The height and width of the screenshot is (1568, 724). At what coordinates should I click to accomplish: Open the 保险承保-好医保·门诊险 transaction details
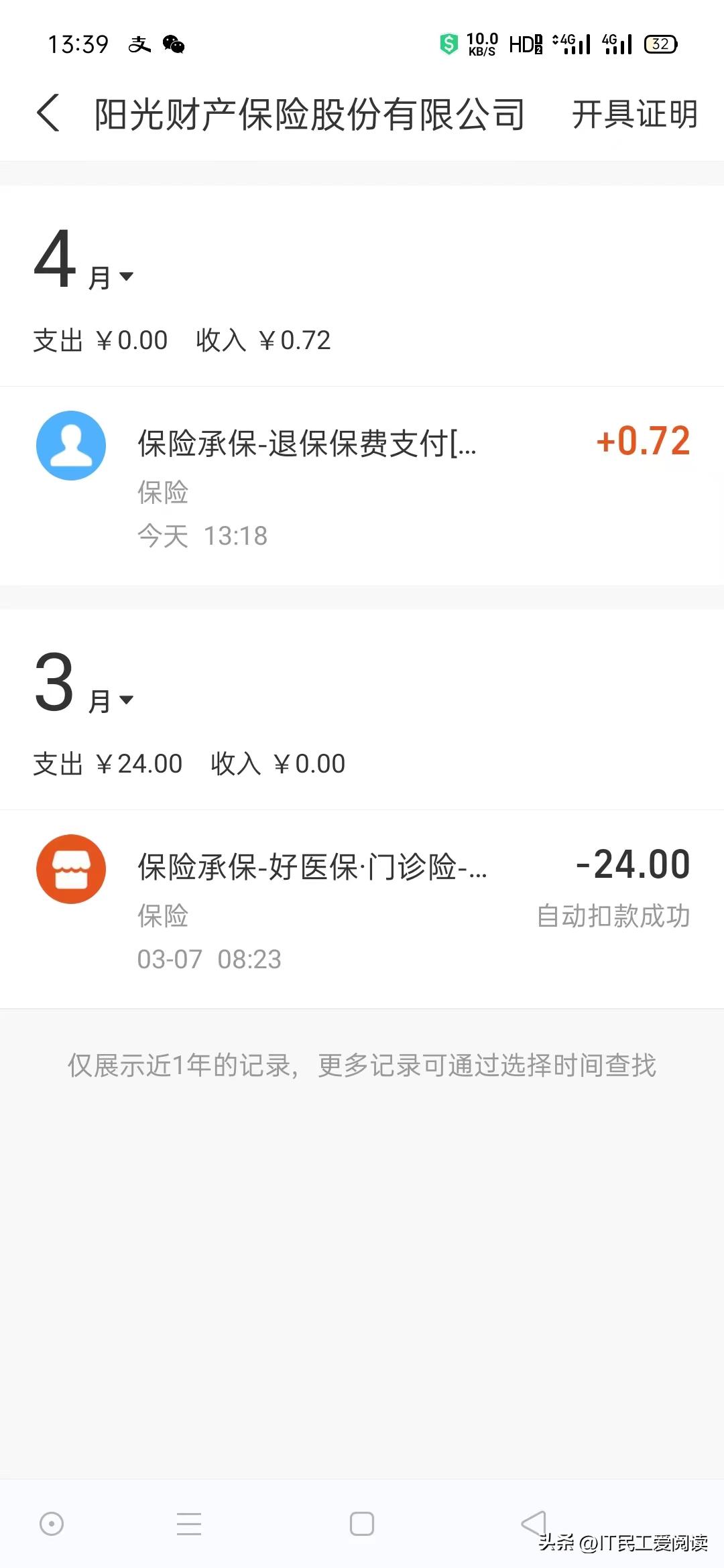pyautogui.click(x=312, y=868)
